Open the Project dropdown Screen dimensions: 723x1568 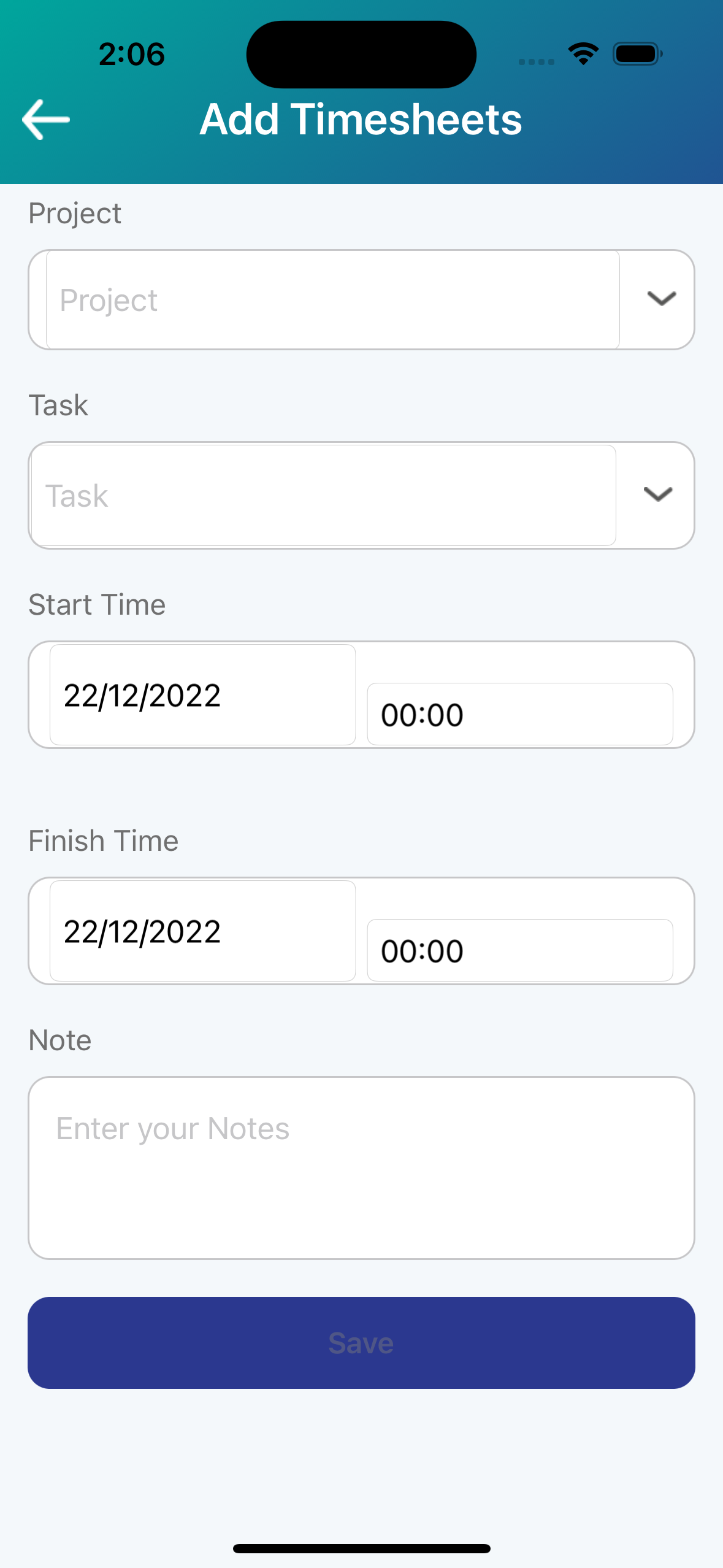(x=361, y=299)
